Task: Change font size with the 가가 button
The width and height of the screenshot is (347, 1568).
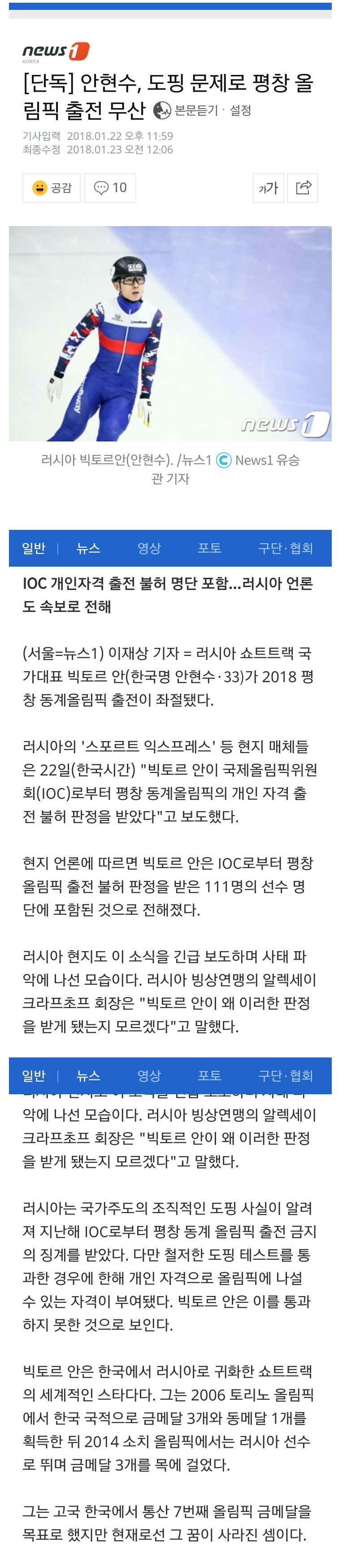Action: (268, 188)
